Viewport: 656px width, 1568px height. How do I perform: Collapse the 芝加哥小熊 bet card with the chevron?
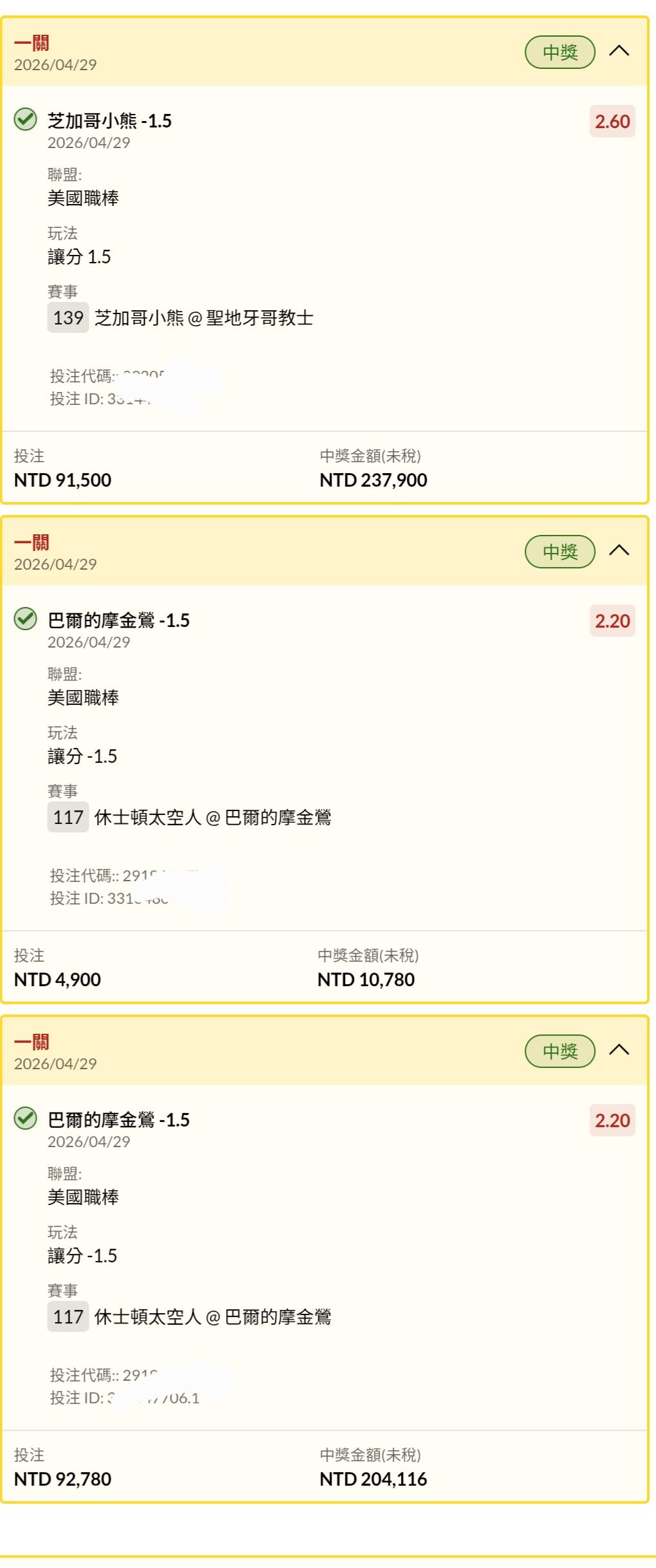pyautogui.click(x=619, y=51)
